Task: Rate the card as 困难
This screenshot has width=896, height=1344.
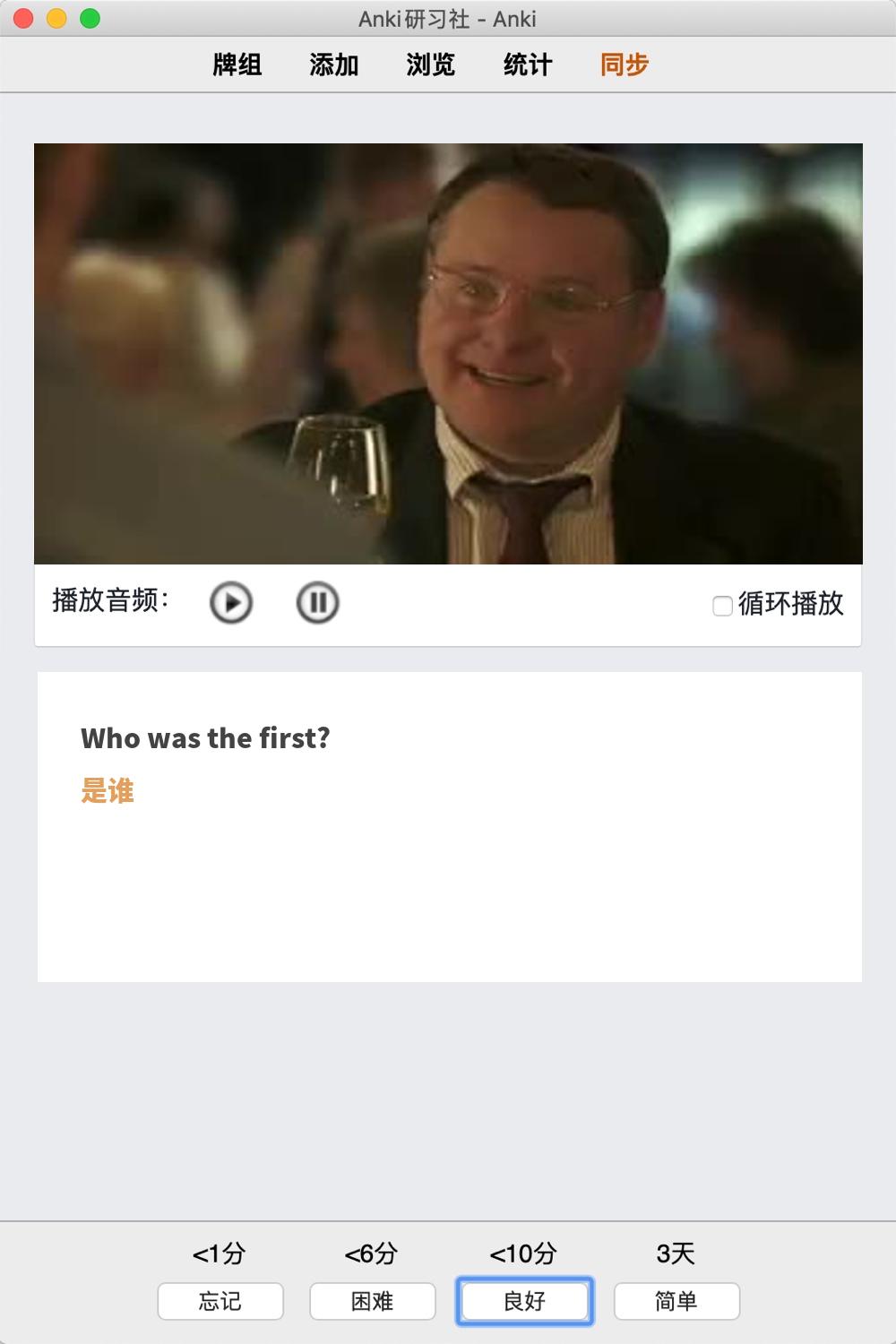Action: 373,1301
